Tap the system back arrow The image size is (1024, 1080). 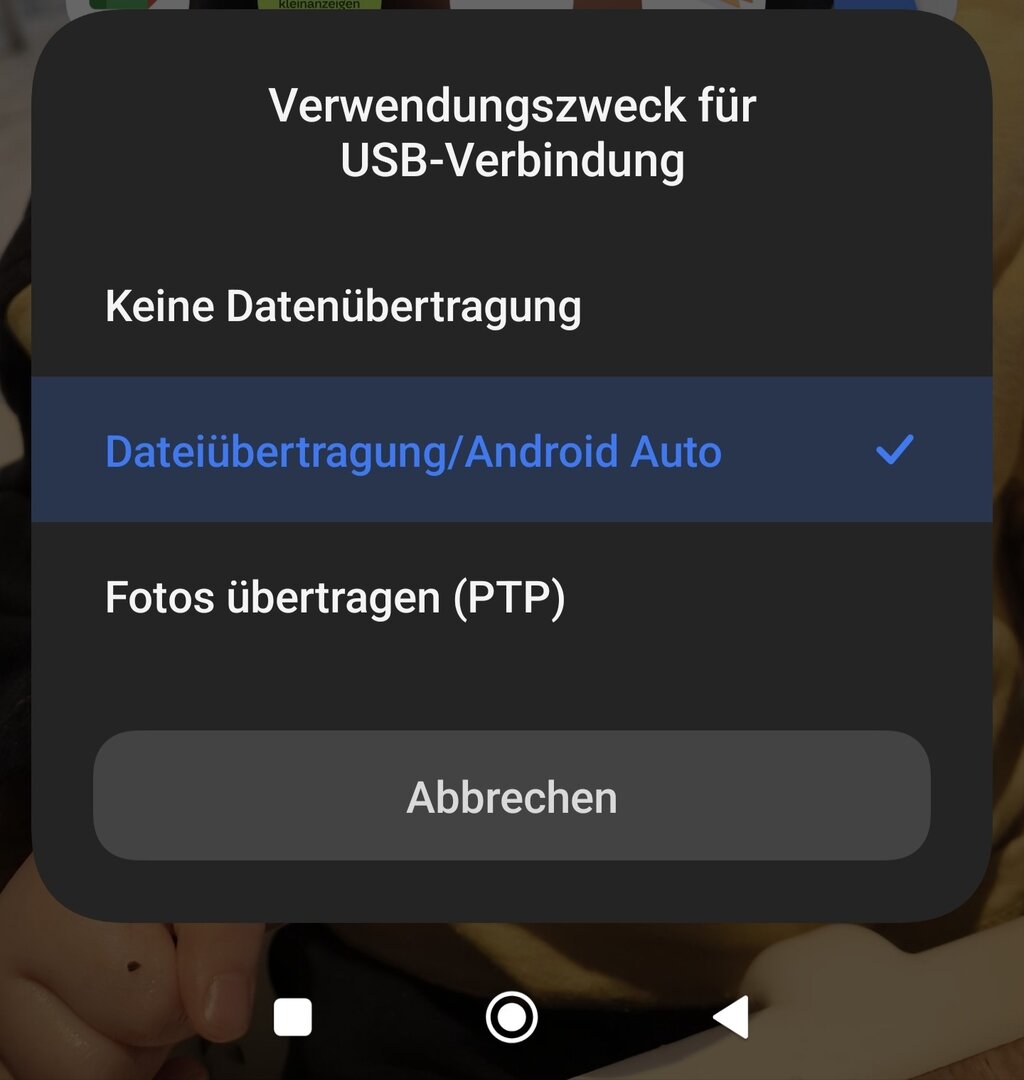(731, 1018)
